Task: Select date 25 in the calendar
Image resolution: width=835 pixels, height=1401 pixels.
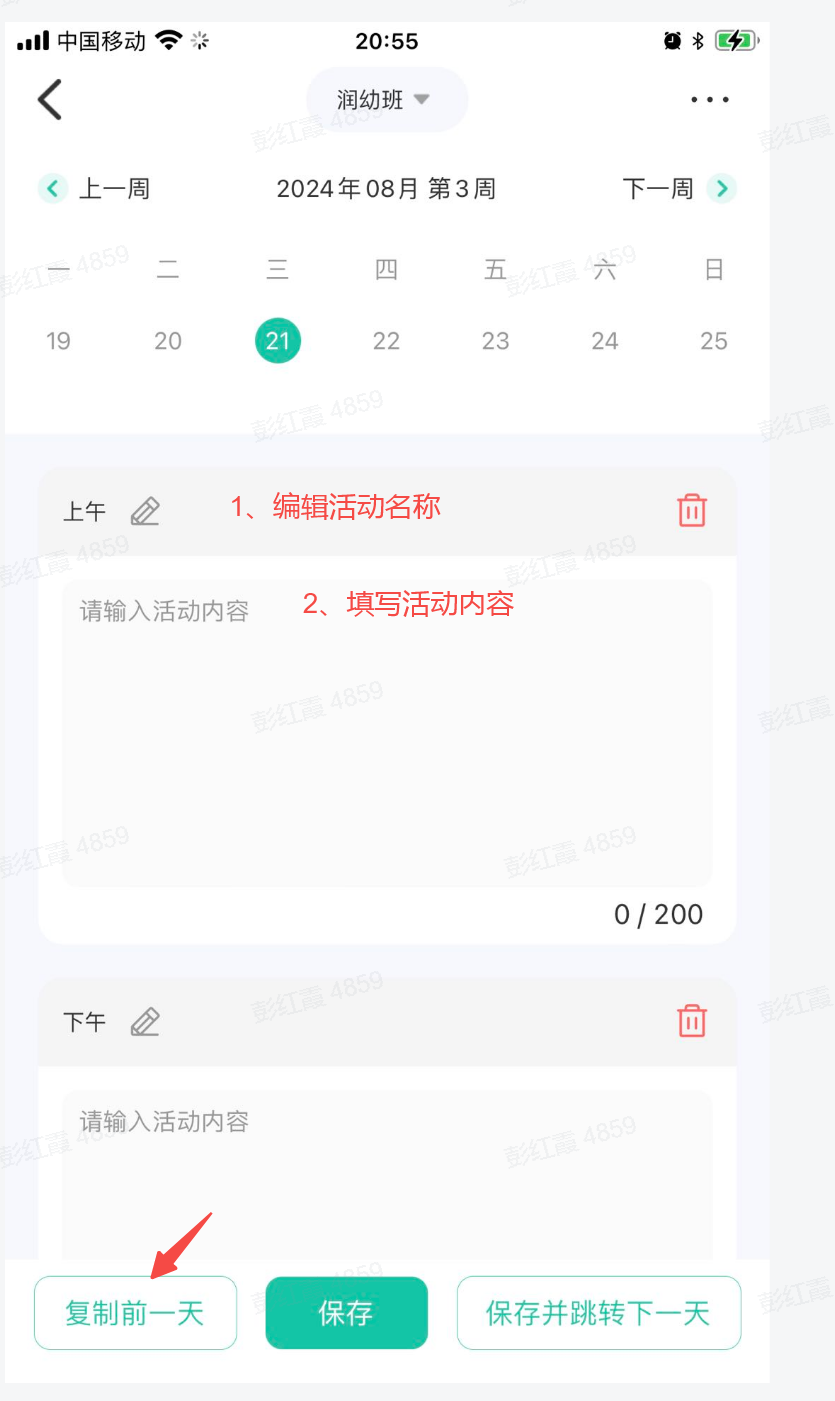Action: point(713,341)
